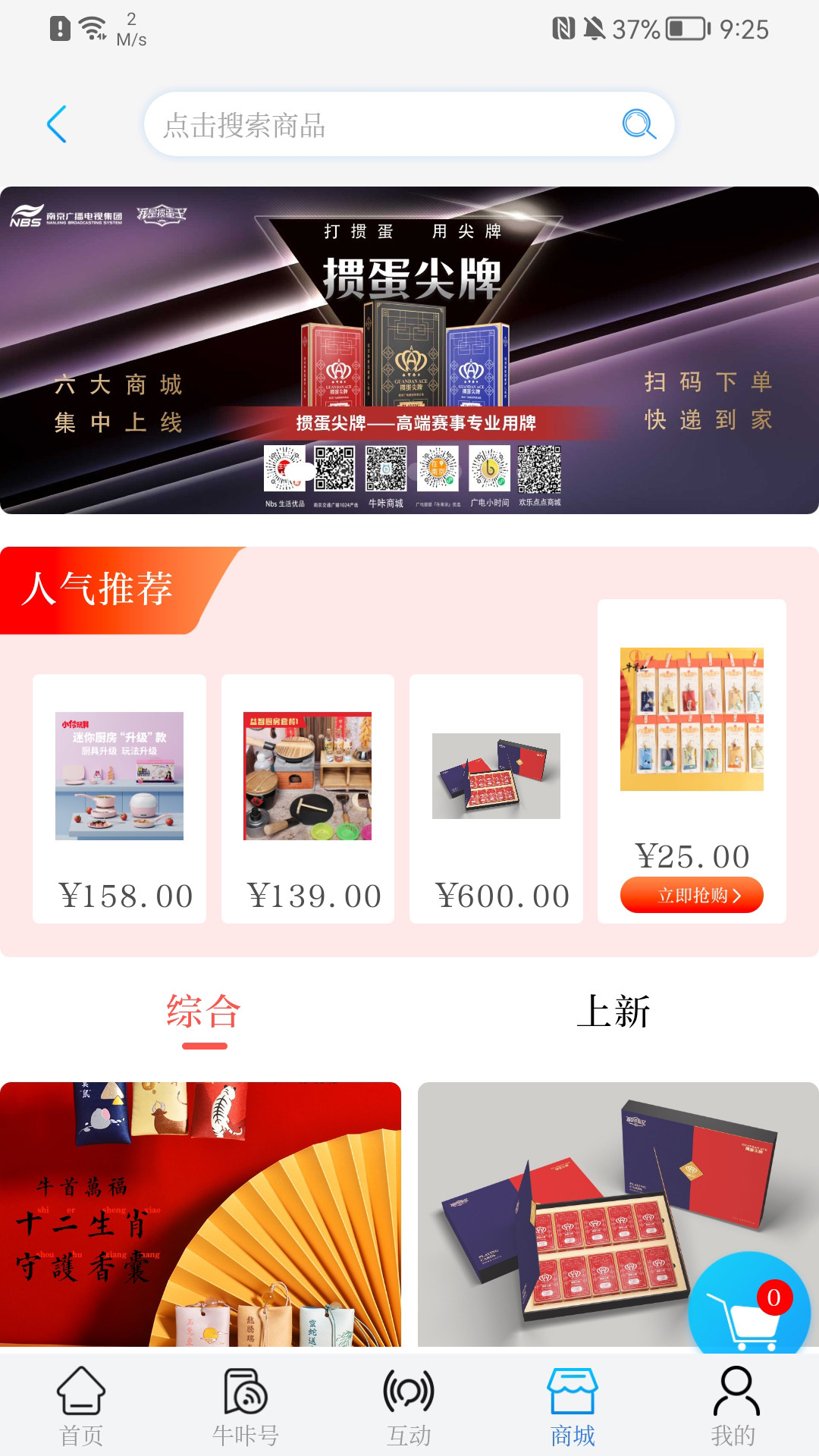Tap the magnifier search icon
819x1456 pixels.
point(639,124)
